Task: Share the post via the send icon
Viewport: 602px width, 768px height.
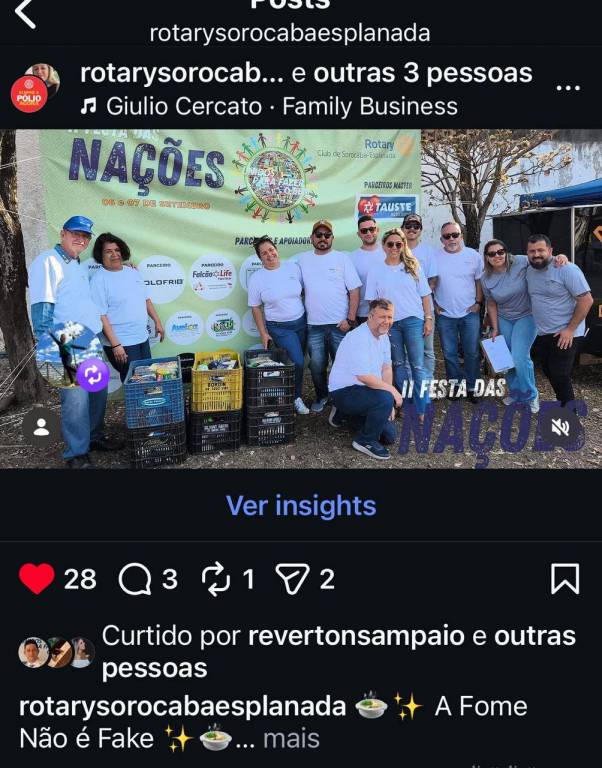Action: tap(292, 578)
